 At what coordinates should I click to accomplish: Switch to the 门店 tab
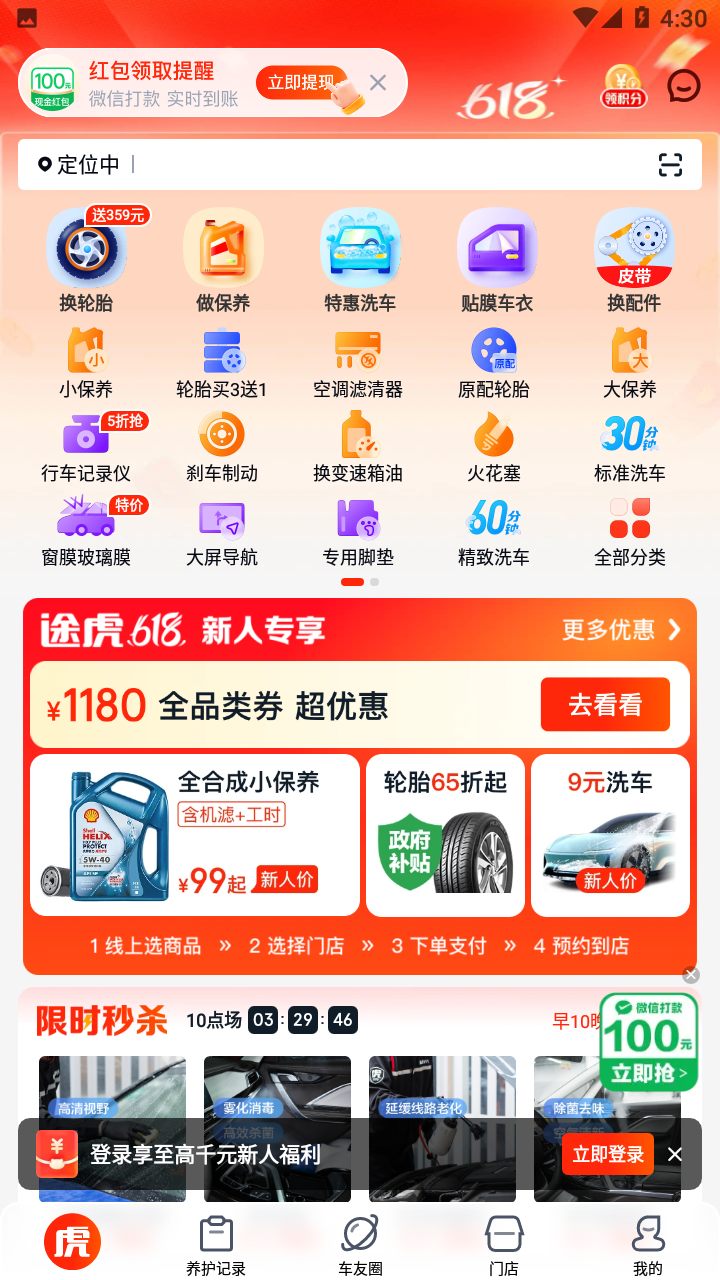(x=504, y=1246)
